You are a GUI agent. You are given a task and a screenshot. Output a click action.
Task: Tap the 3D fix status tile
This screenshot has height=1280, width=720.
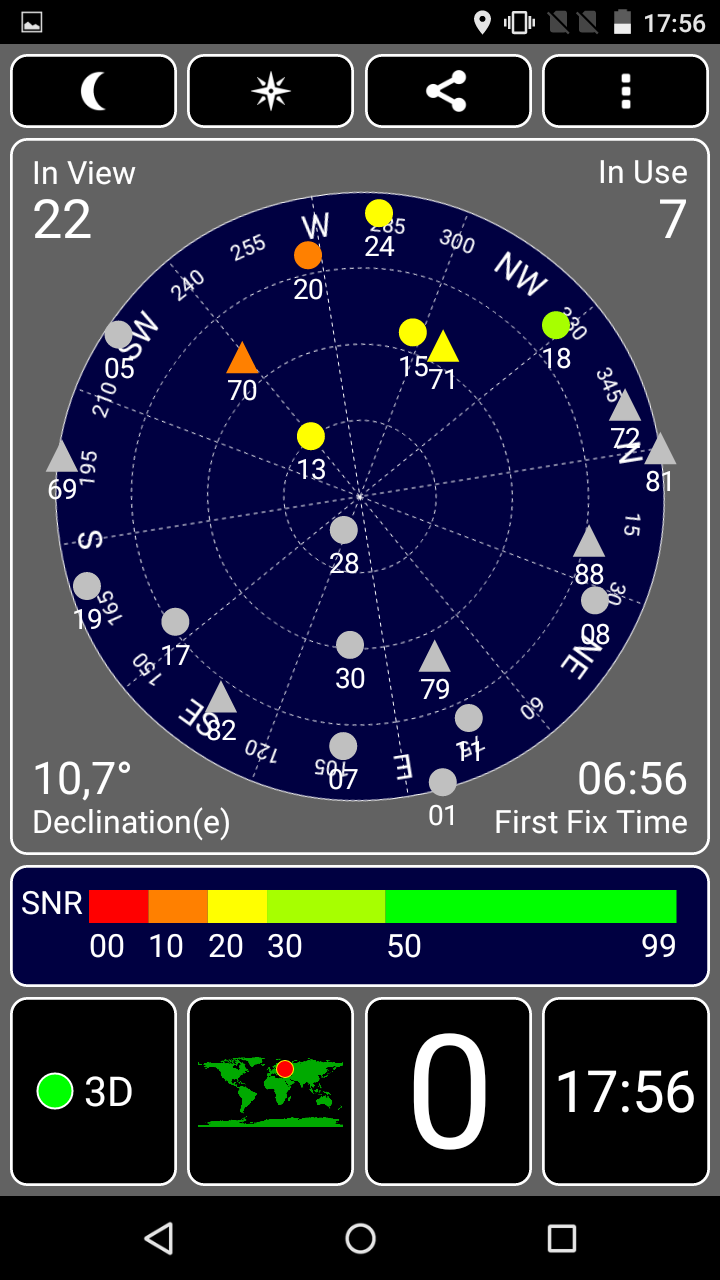click(94, 1091)
